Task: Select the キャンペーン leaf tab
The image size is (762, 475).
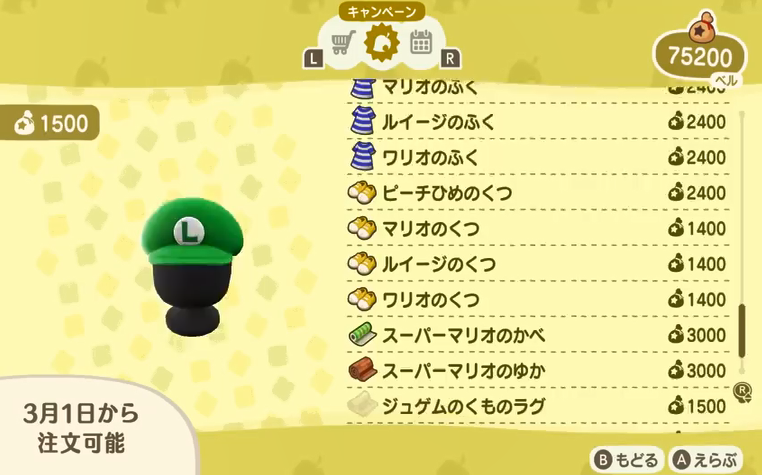Action: [x=382, y=42]
